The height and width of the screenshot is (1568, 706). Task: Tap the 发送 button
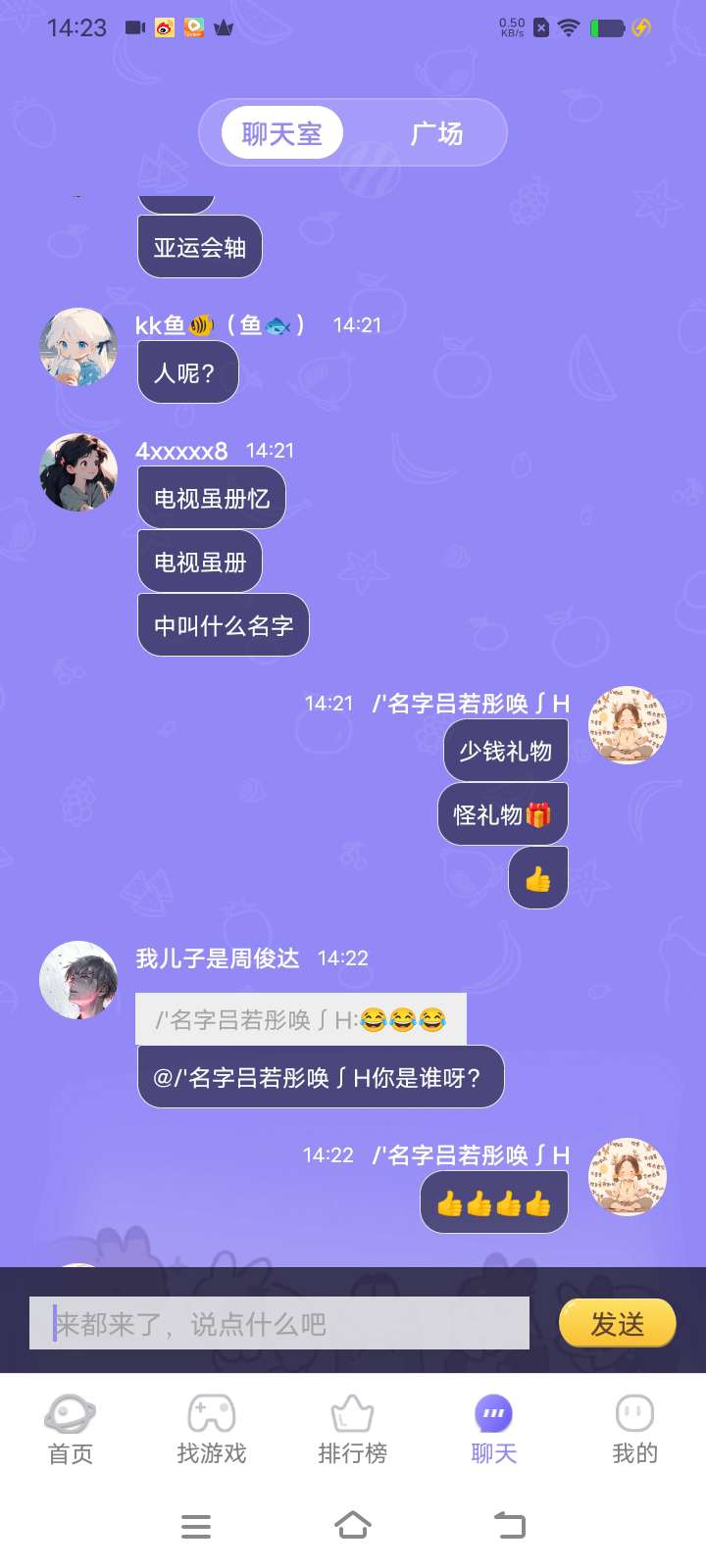617,1324
